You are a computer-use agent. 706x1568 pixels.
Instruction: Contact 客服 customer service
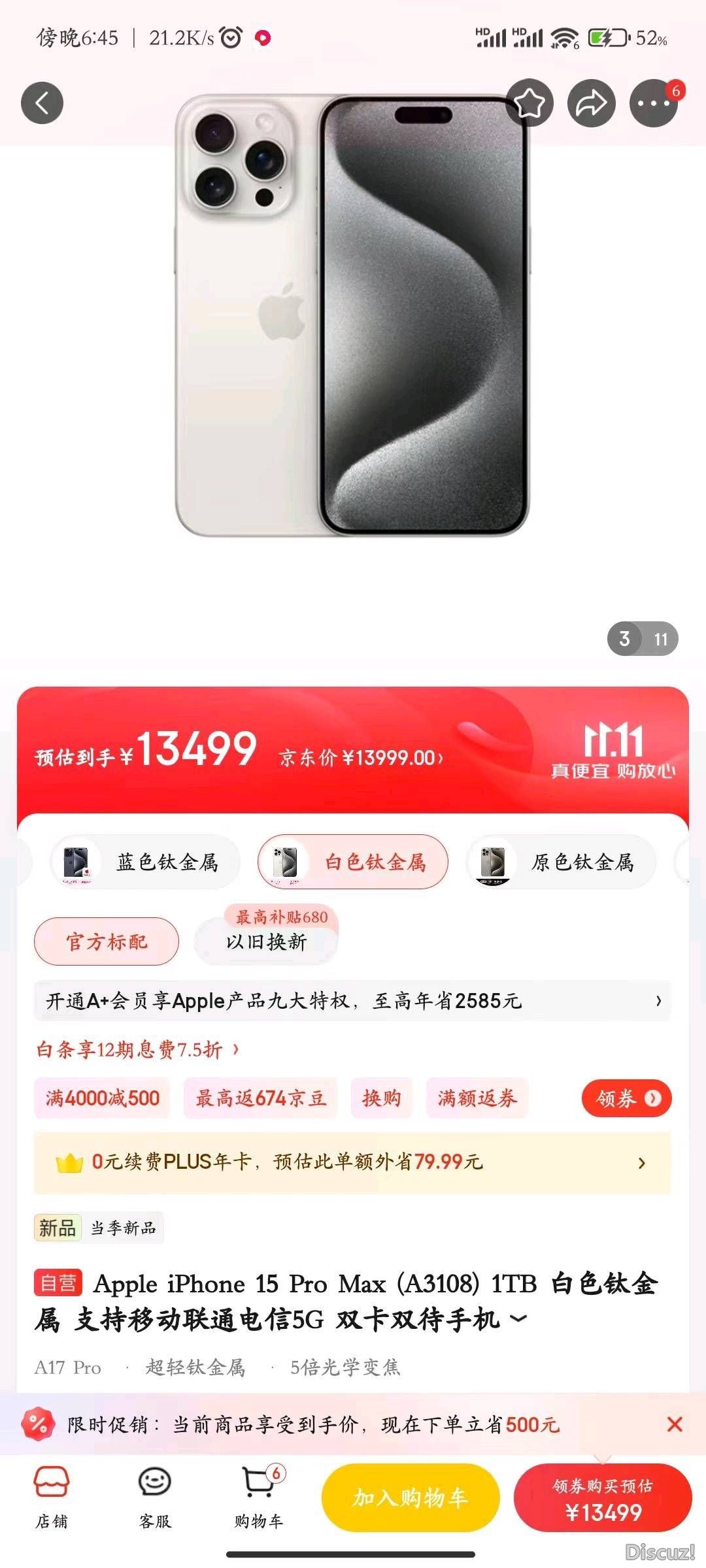pyautogui.click(x=155, y=1497)
